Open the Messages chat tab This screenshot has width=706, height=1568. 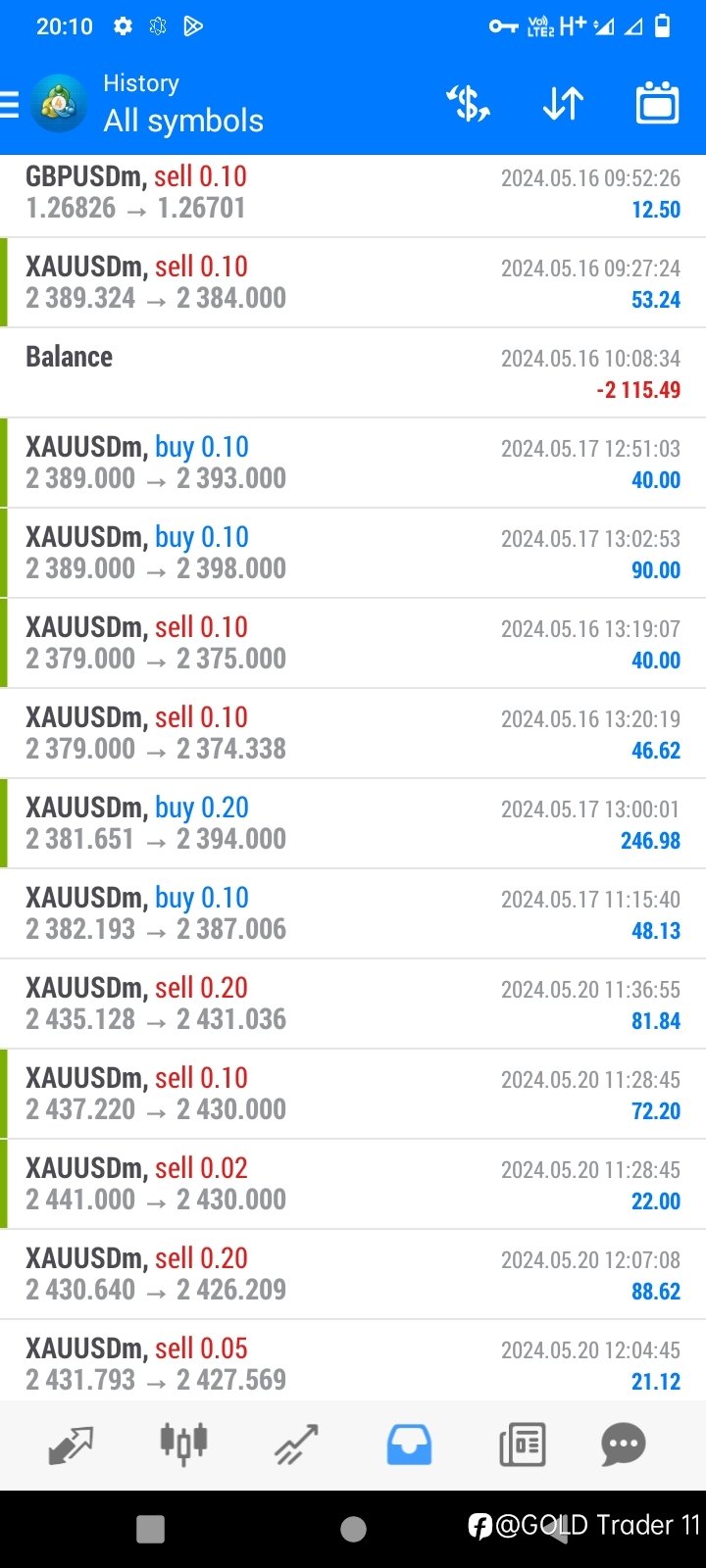pyautogui.click(x=624, y=1445)
